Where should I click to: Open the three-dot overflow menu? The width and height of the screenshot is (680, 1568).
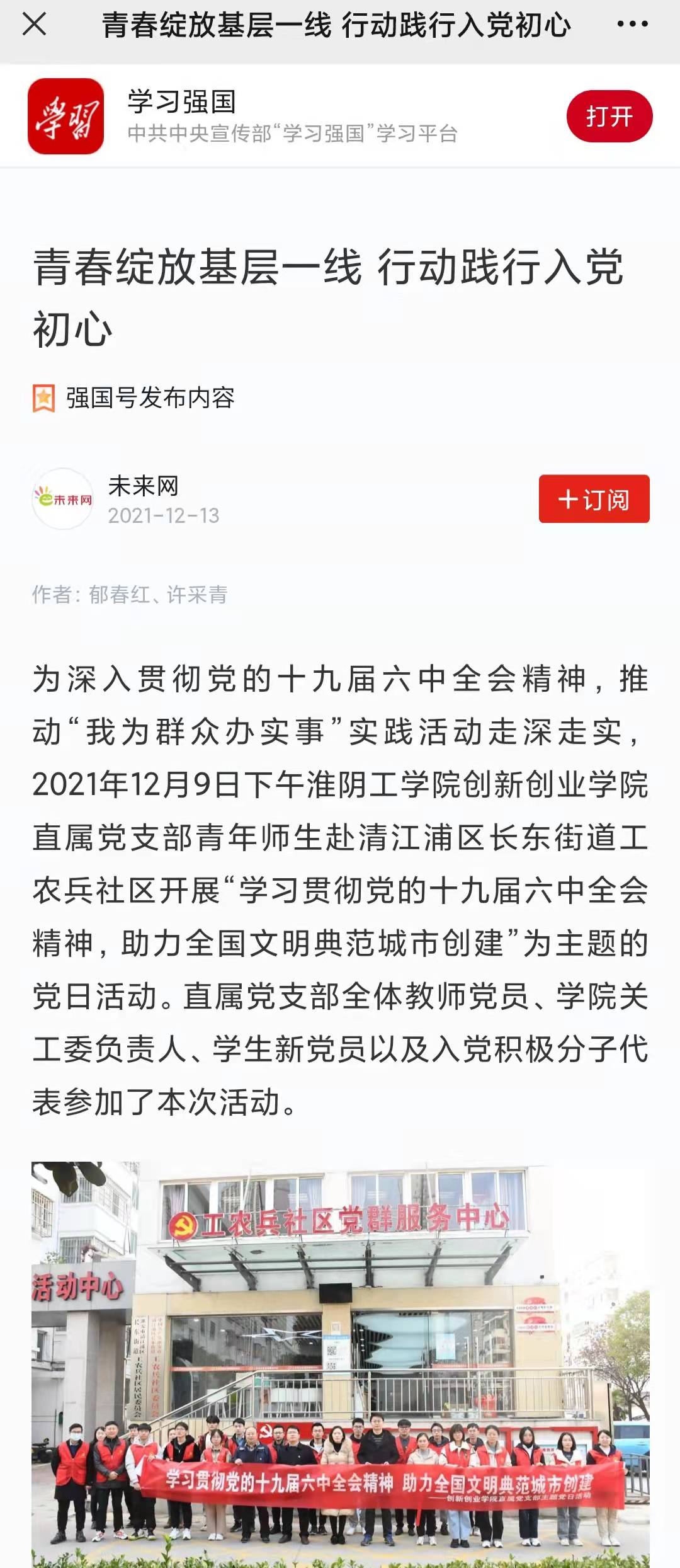[632, 25]
